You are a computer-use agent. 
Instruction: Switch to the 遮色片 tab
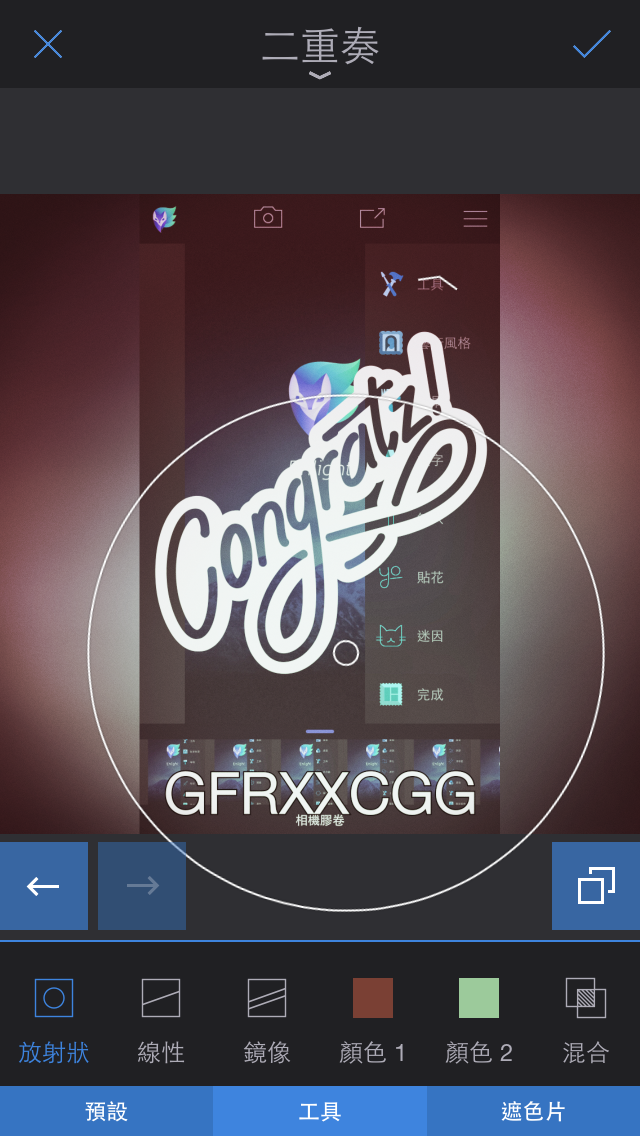click(533, 1111)
